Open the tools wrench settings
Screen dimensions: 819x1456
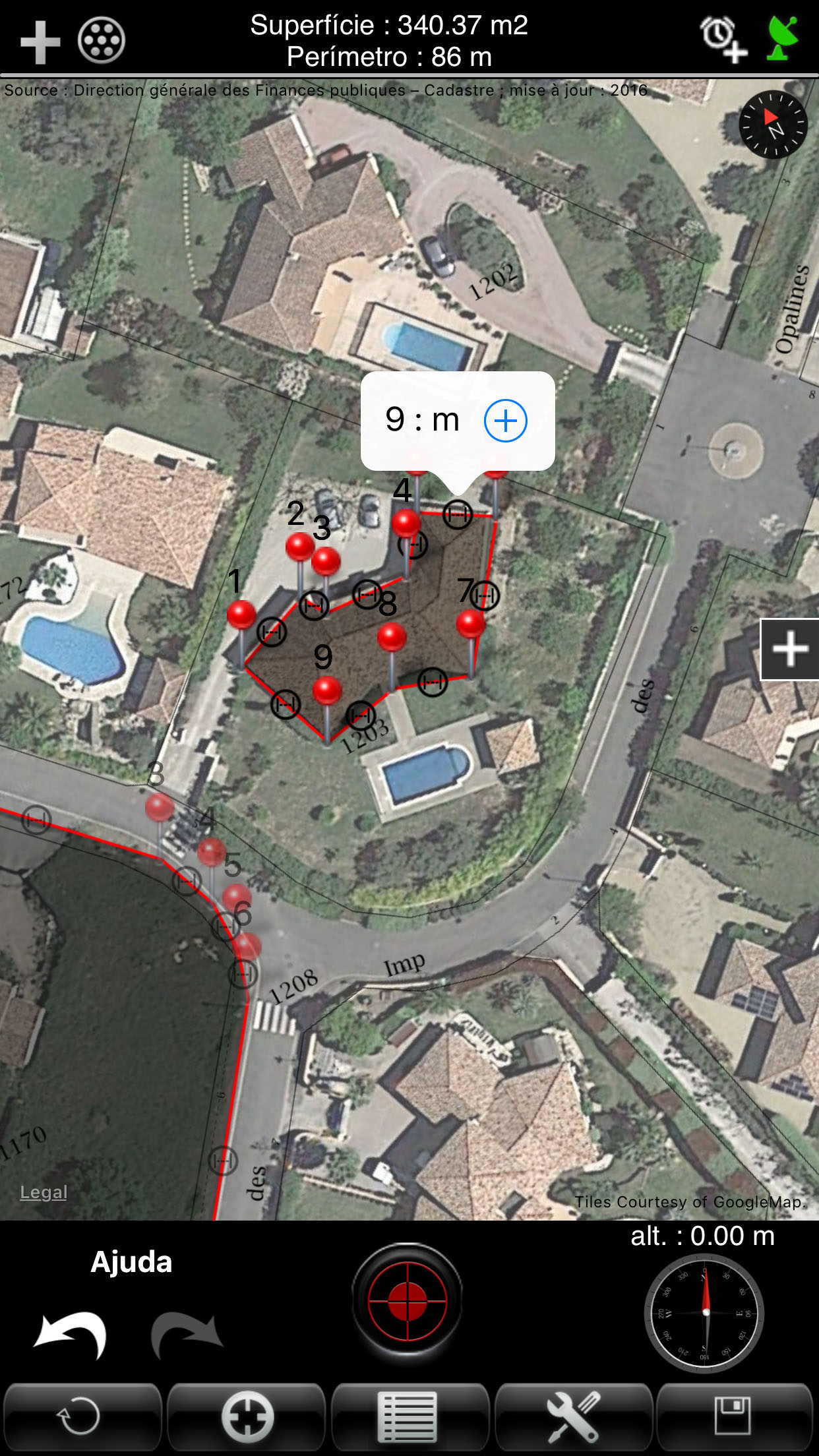pos(572,1416)
